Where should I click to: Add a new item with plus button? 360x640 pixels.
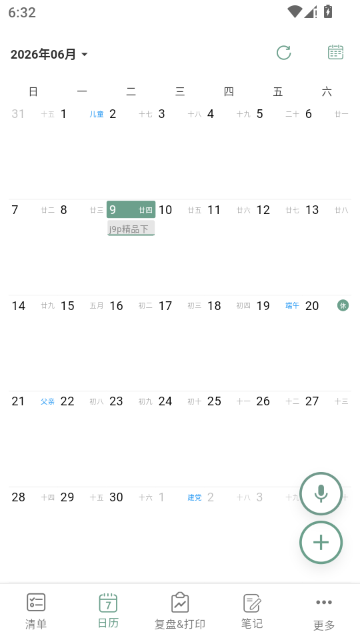[321, 542]
